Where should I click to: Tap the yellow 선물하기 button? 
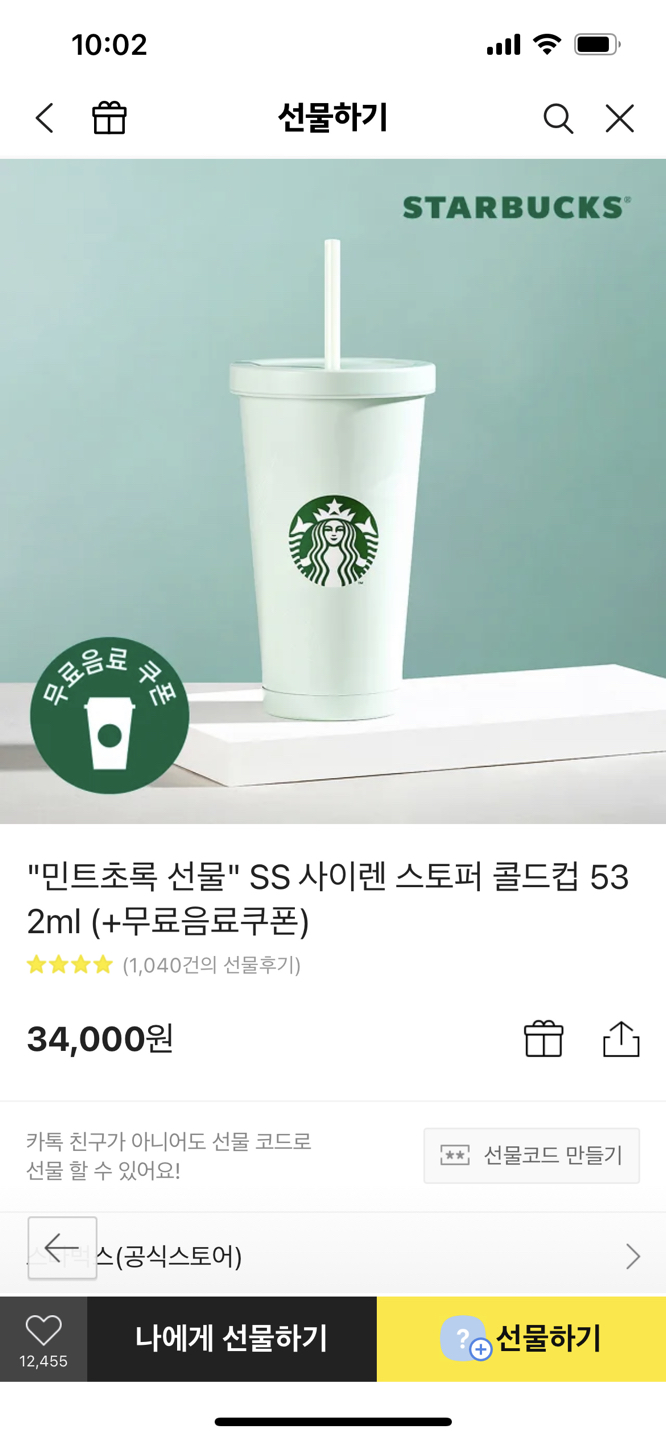pyautogui.click(x=521, y=1338)
